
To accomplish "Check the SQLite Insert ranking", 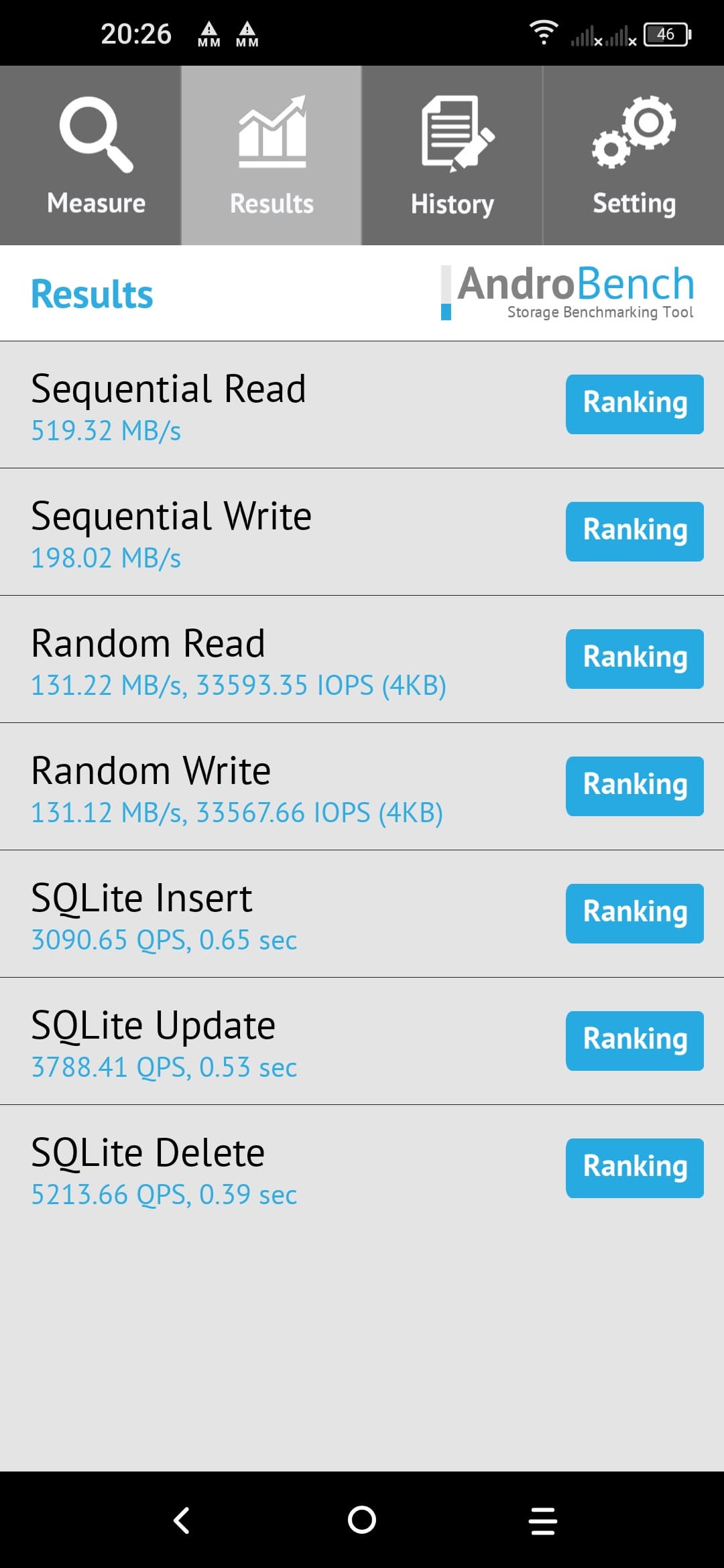I will click(x=634, y=913).
